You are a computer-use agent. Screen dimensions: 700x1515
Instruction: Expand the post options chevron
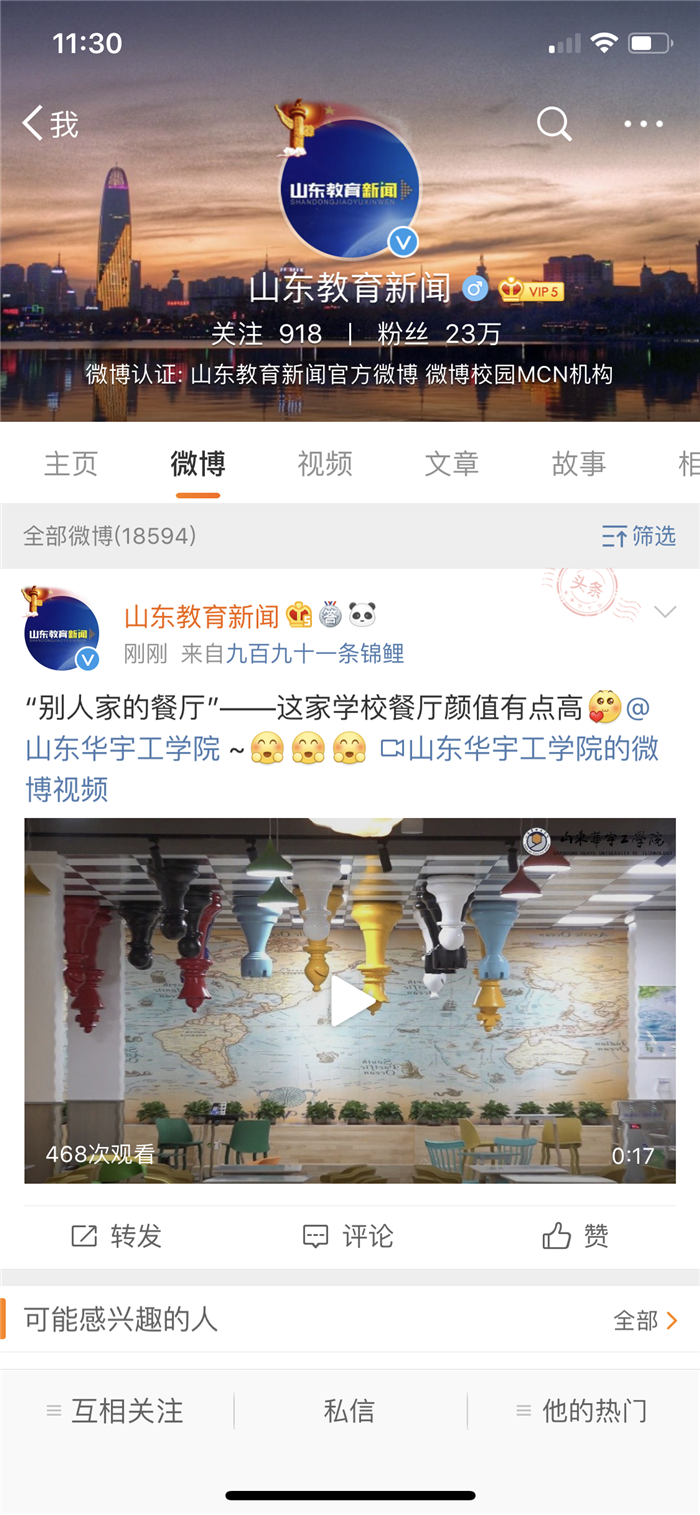665,612
